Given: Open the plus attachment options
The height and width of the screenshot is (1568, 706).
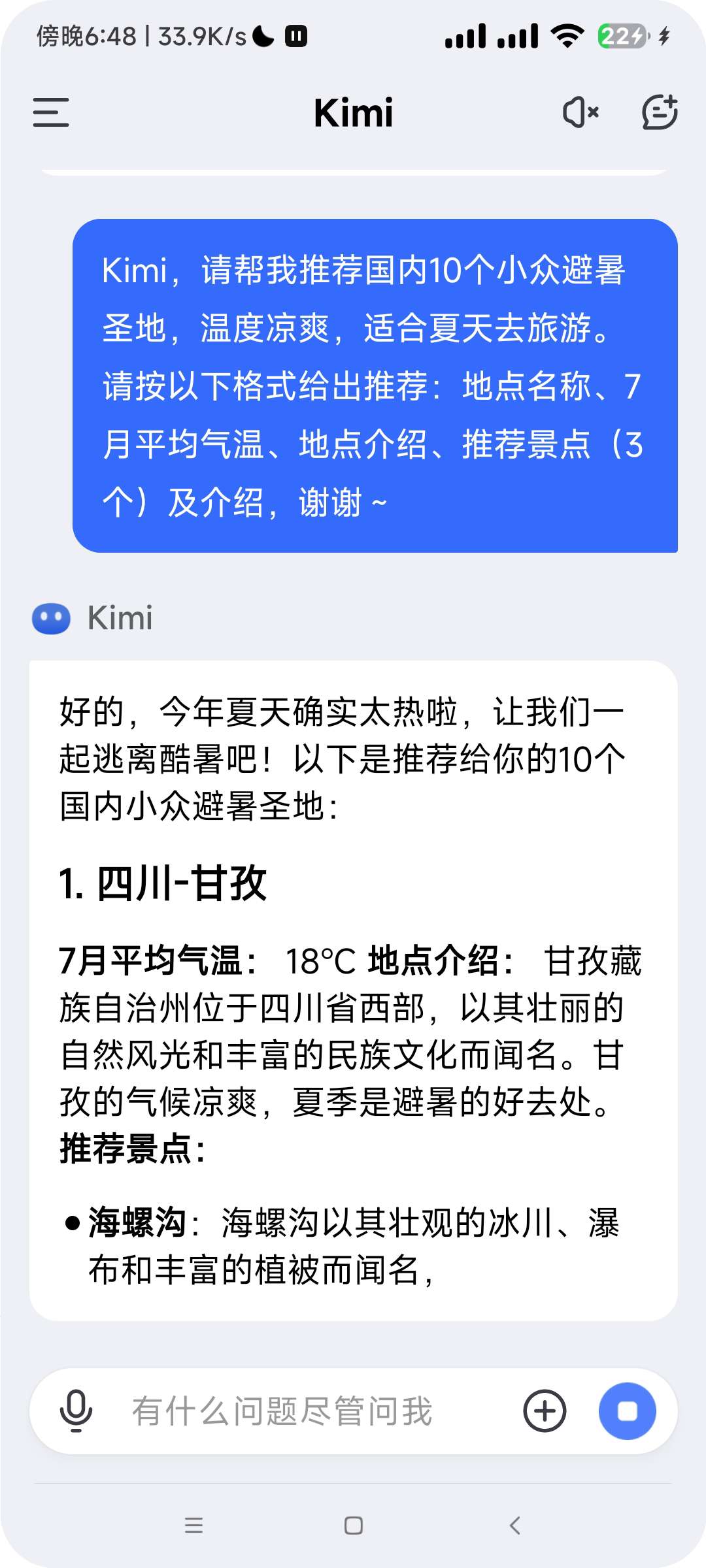Looking at the screenshot, I should tap(545, 1411).
